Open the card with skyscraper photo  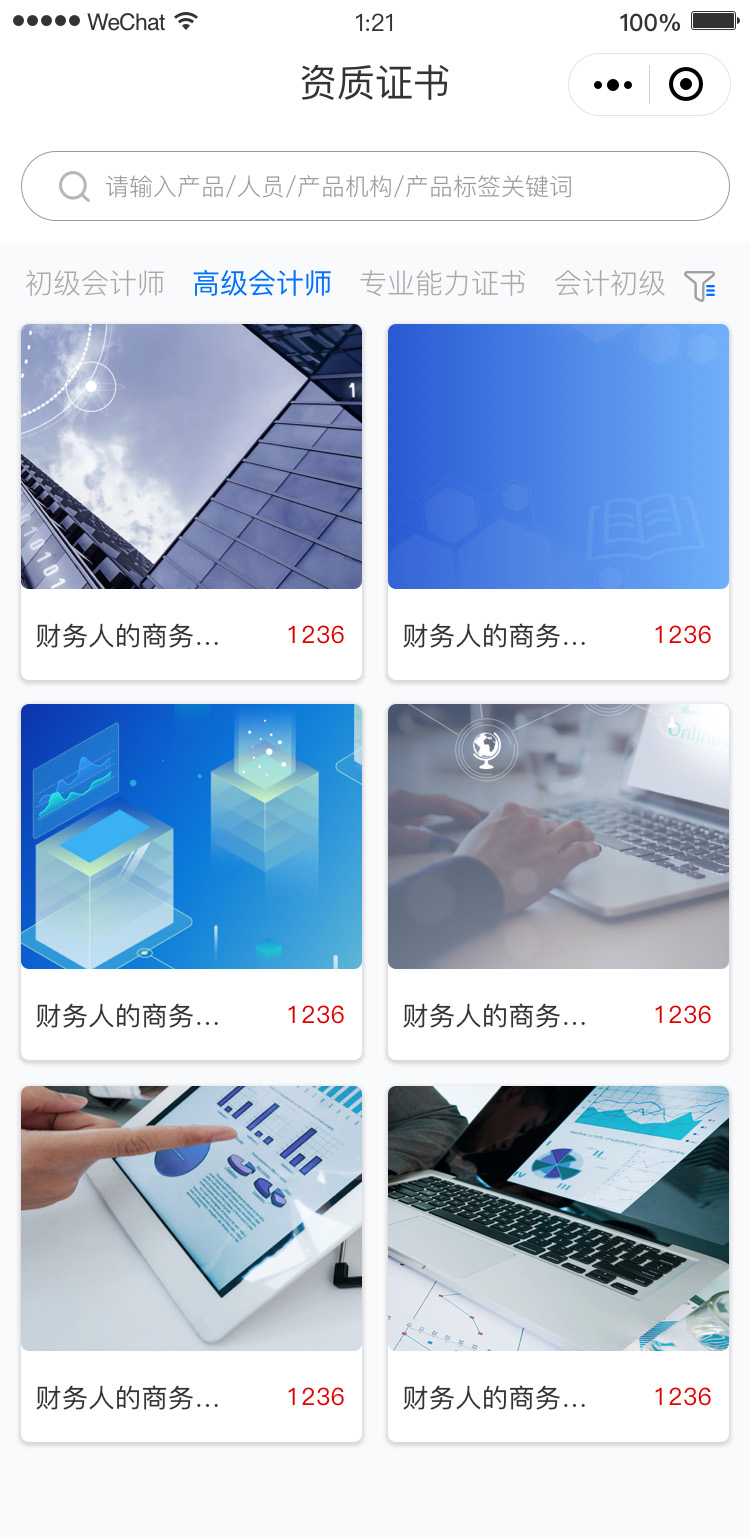click(x=191, y=502)
